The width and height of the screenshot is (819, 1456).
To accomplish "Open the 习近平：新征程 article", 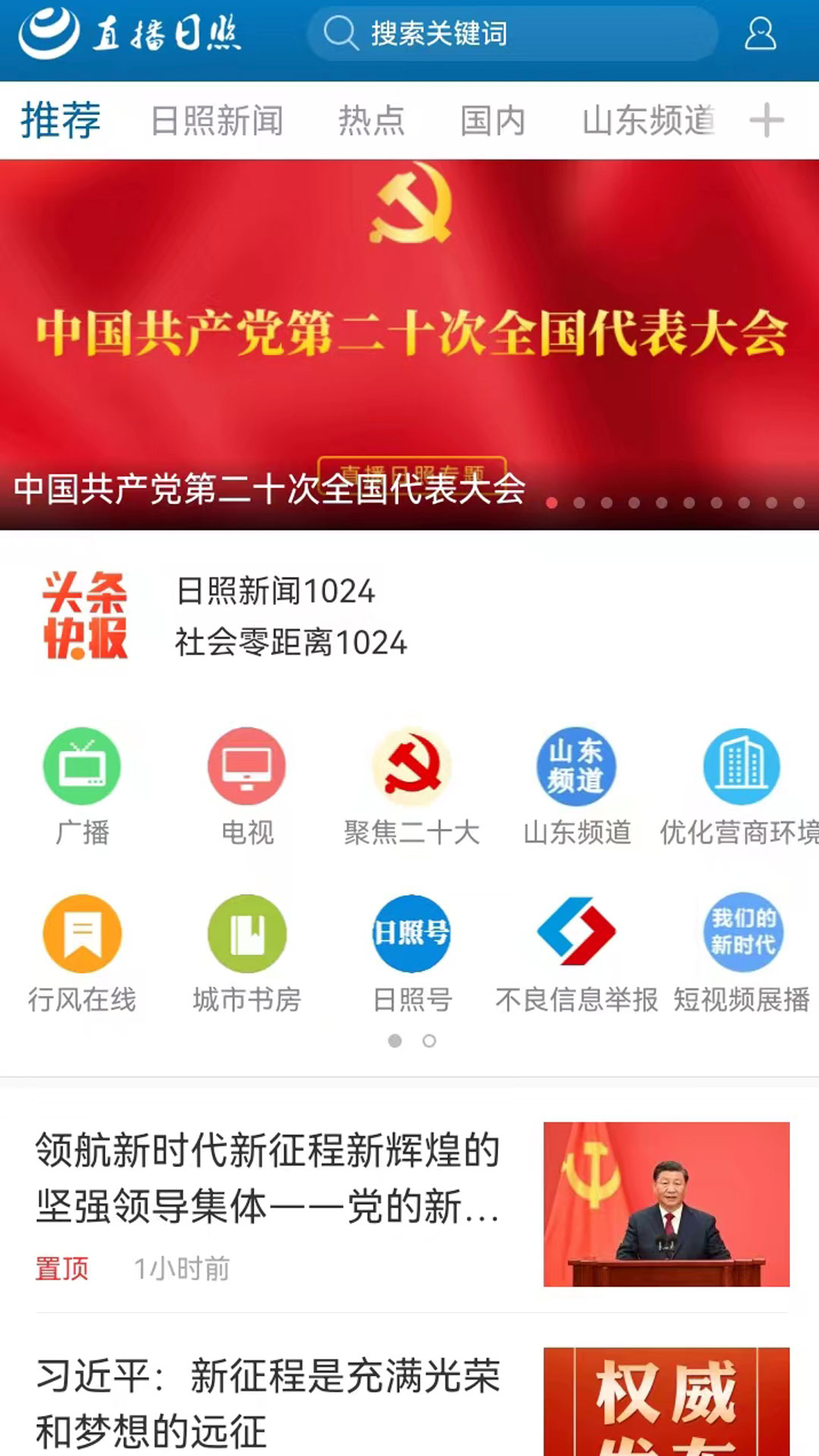I will [267, 1403].
